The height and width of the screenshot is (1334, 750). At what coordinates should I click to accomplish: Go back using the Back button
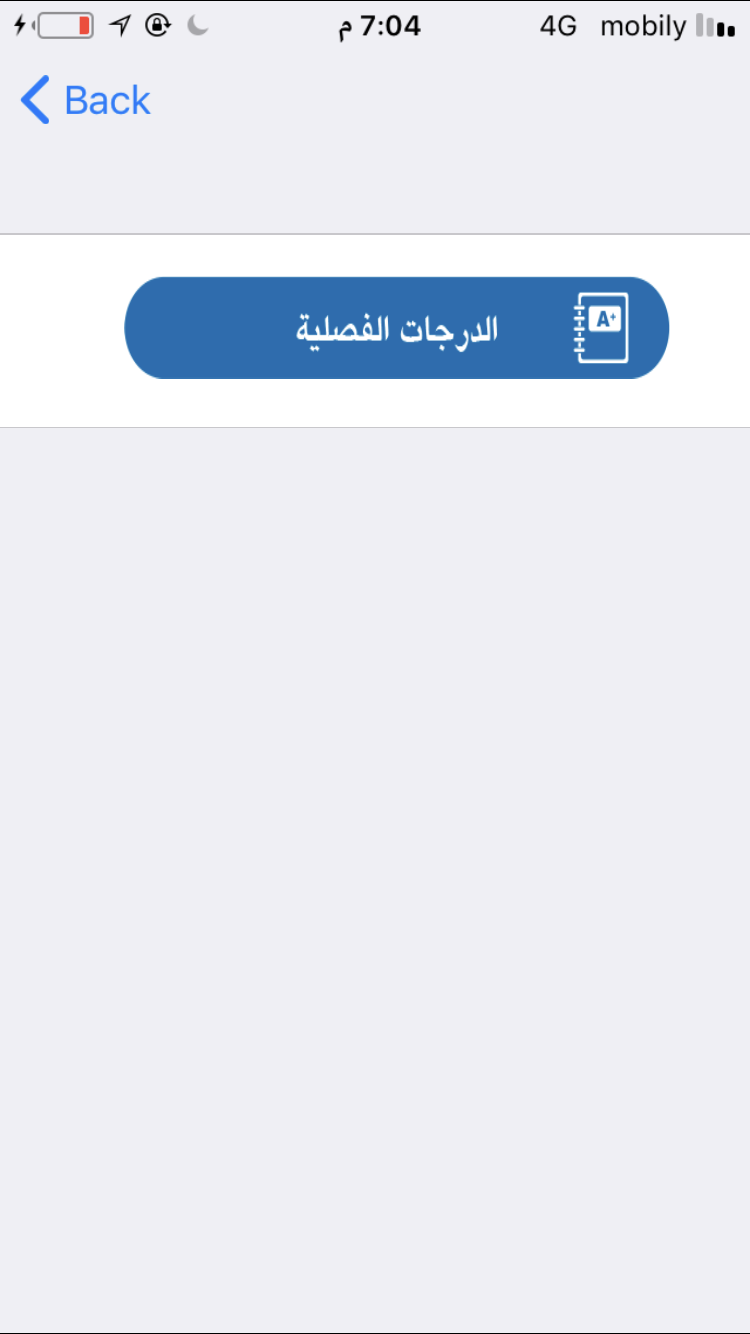coord(86,101)
